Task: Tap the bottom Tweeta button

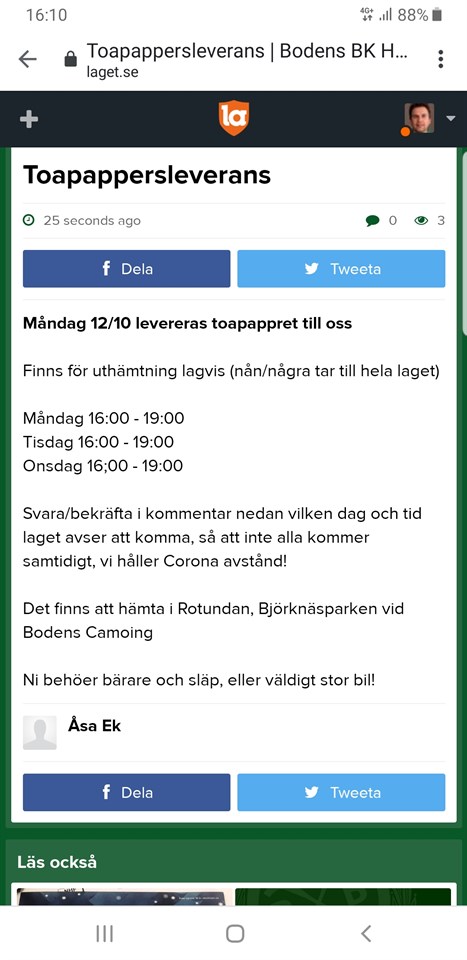Action: tap(342, 792)
